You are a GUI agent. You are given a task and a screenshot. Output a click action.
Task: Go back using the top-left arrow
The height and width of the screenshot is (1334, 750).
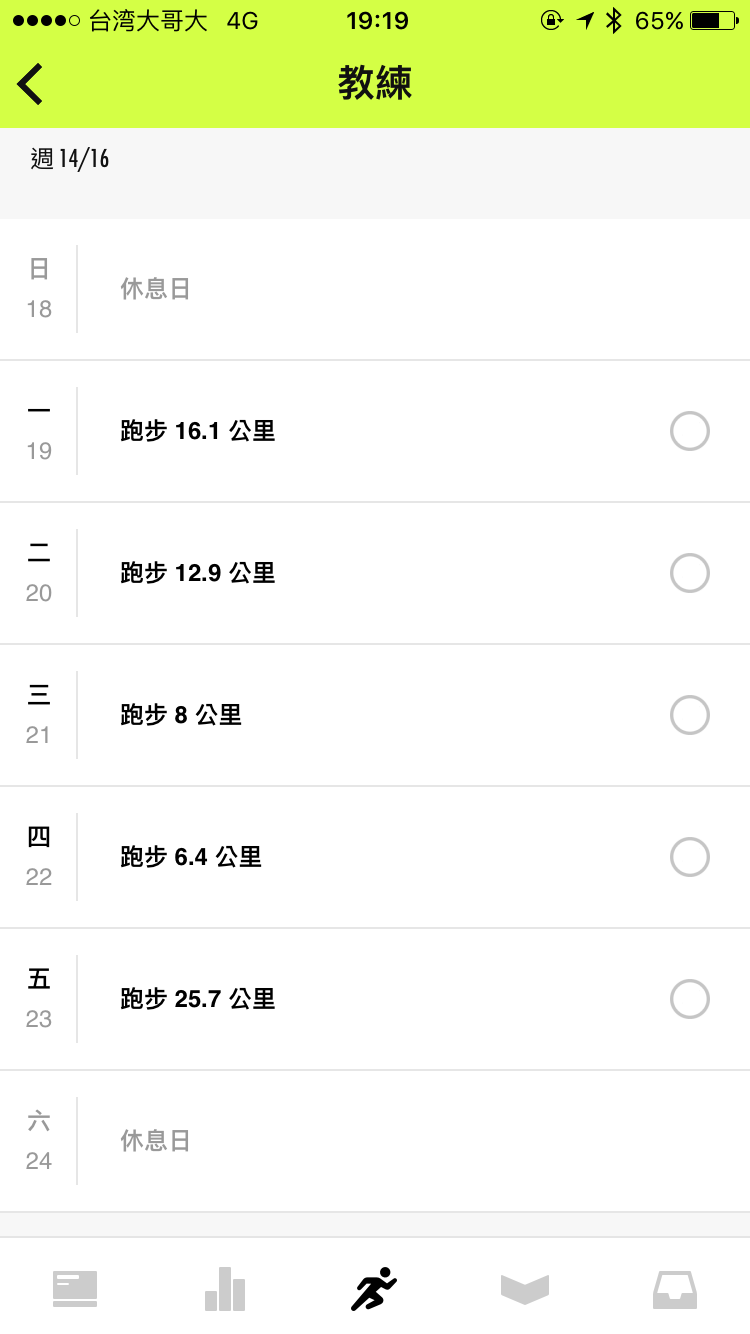coord(30,84)
